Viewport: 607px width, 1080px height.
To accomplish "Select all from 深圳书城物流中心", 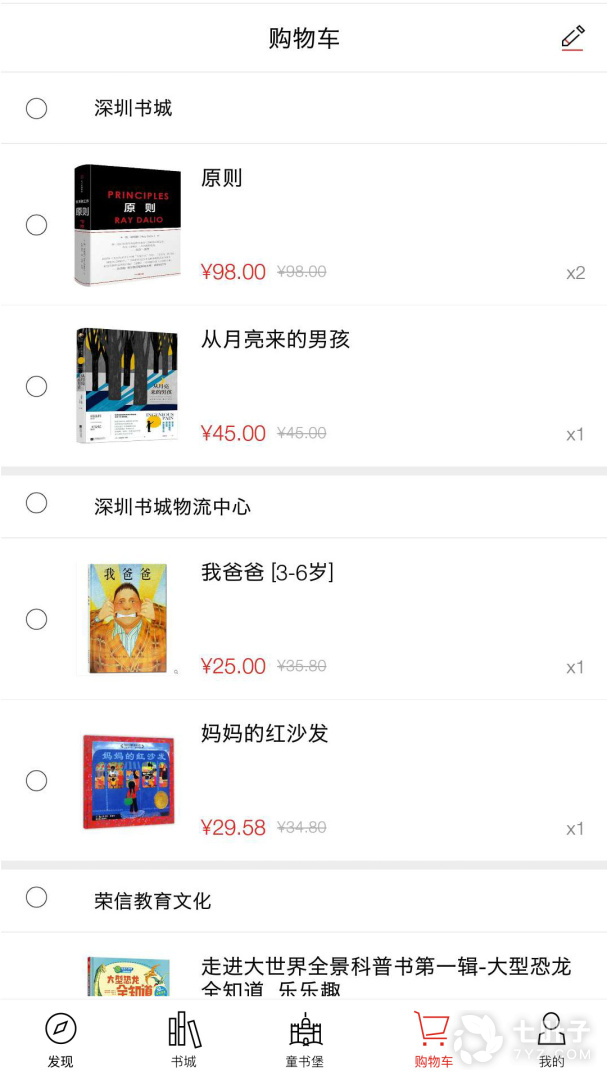I will tap(36, 503).
